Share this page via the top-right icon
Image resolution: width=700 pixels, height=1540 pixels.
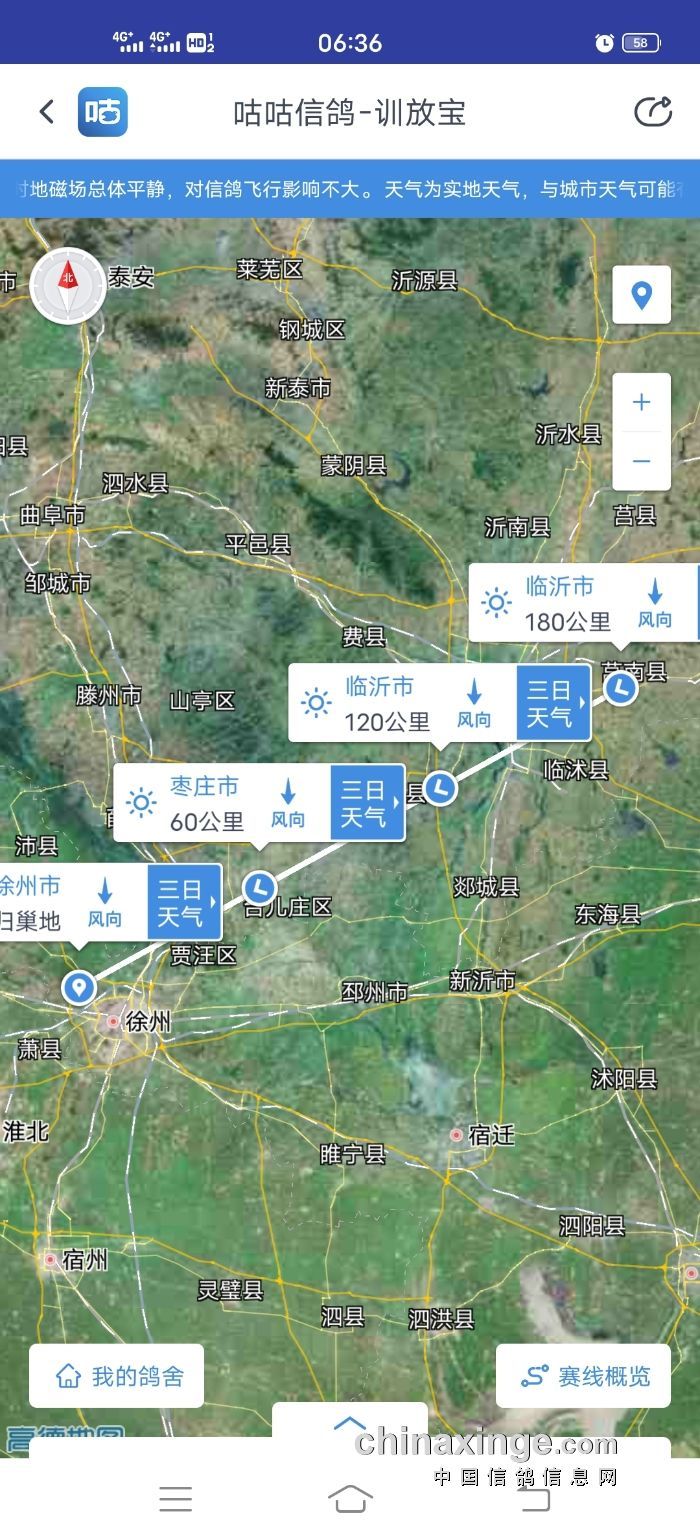(653, 111)
